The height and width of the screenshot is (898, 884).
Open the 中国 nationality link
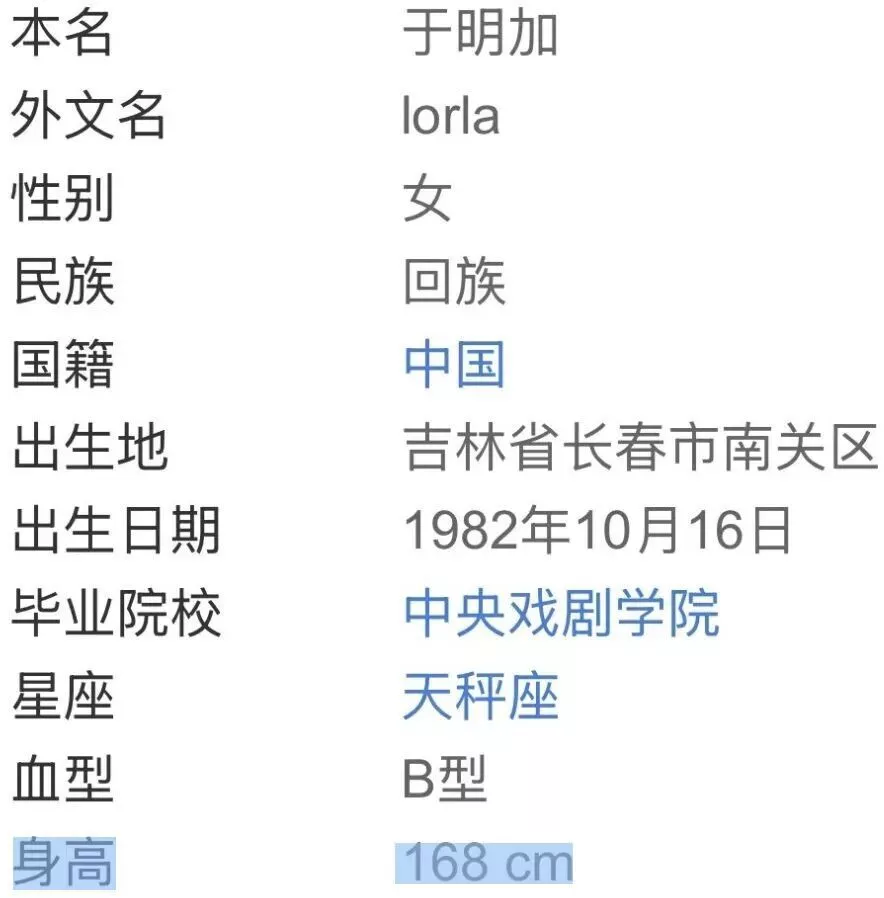[453, 365]
